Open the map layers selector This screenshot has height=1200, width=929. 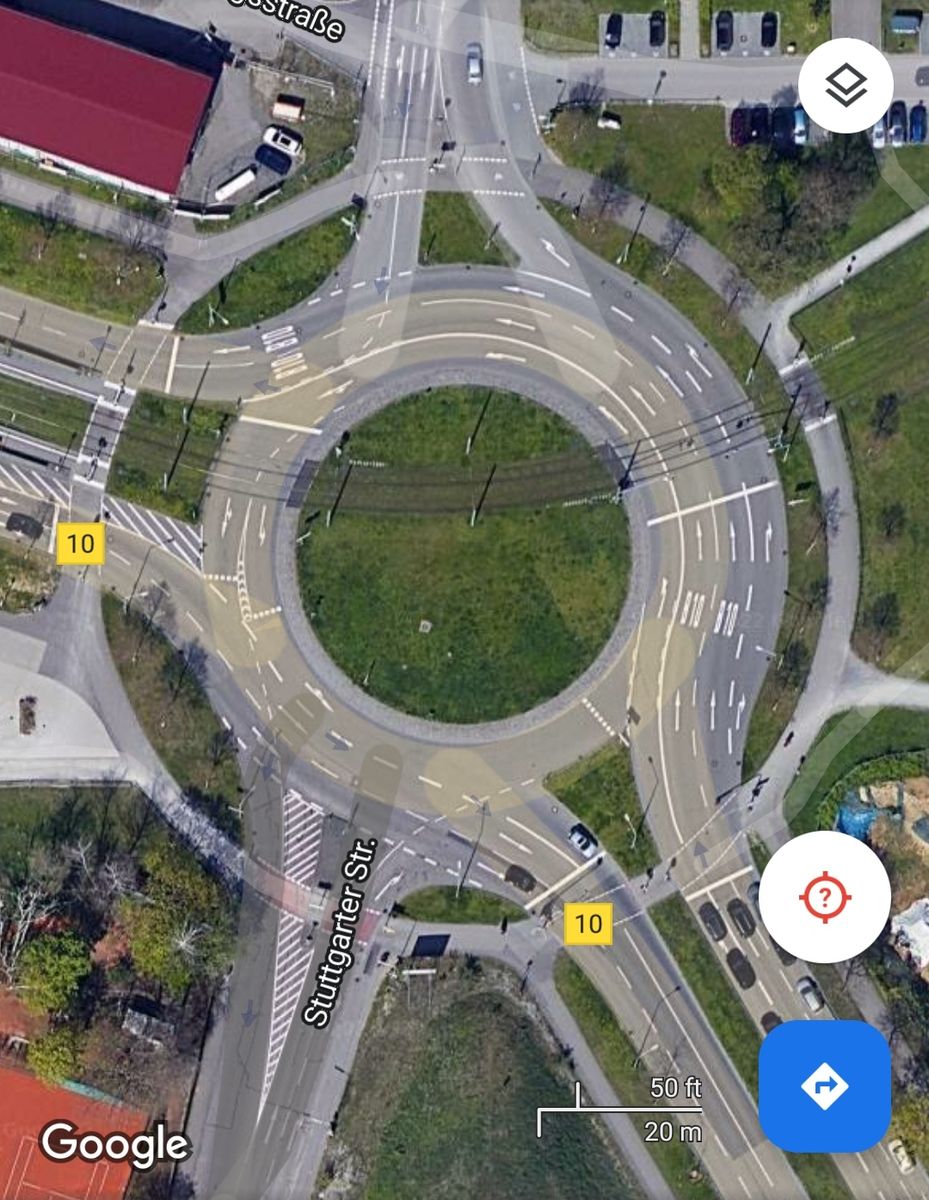pos(846,86)
